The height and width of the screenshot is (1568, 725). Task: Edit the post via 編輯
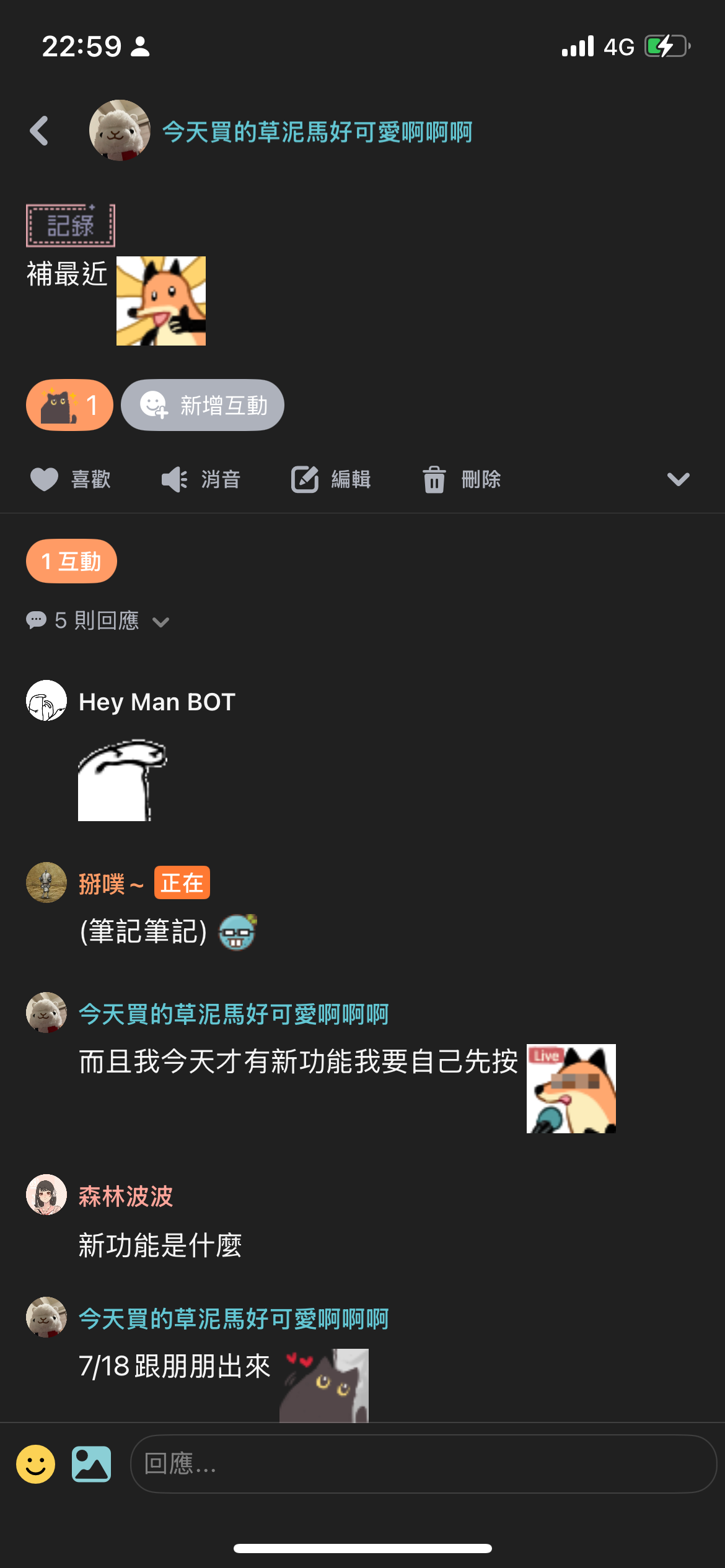(331, 479)
